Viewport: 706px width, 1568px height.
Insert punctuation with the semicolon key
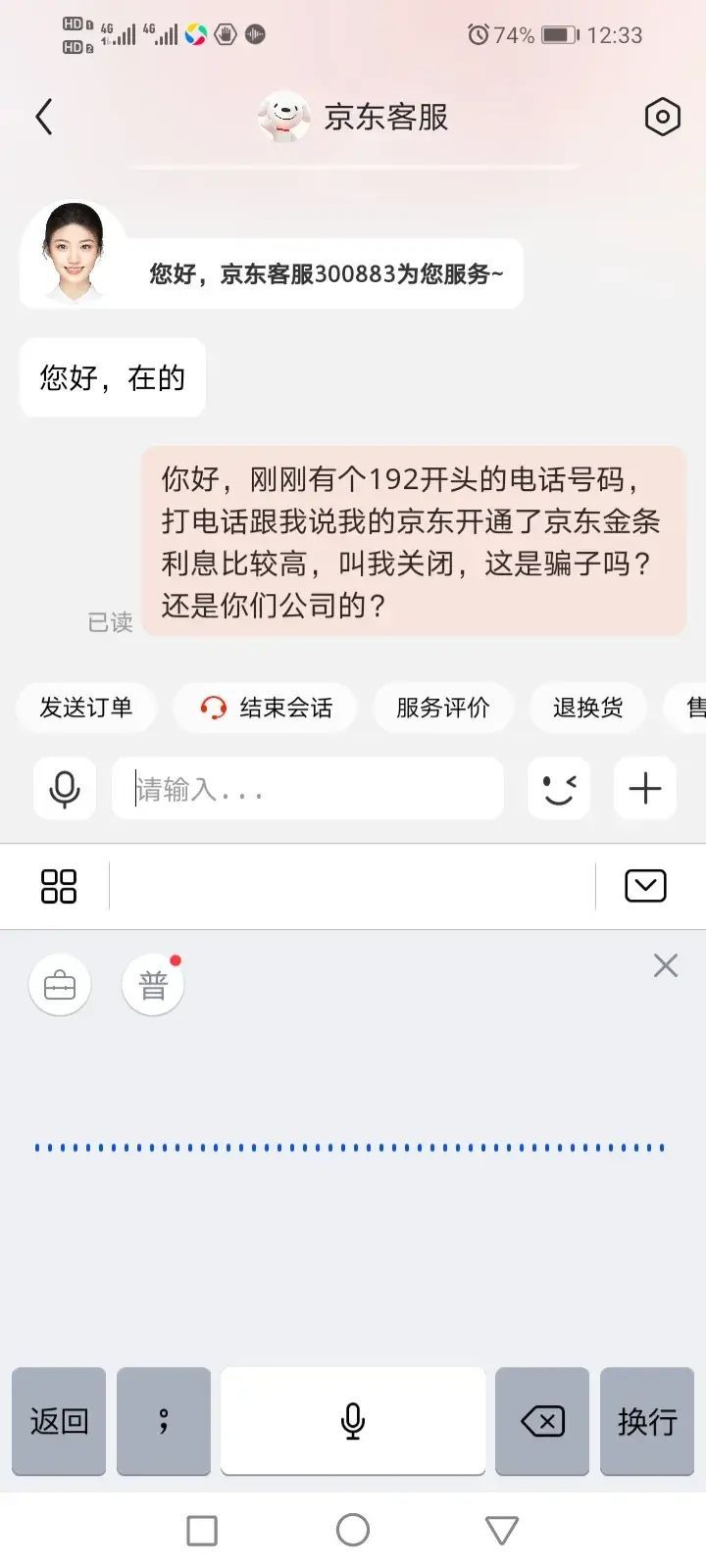coord(164,1421)
